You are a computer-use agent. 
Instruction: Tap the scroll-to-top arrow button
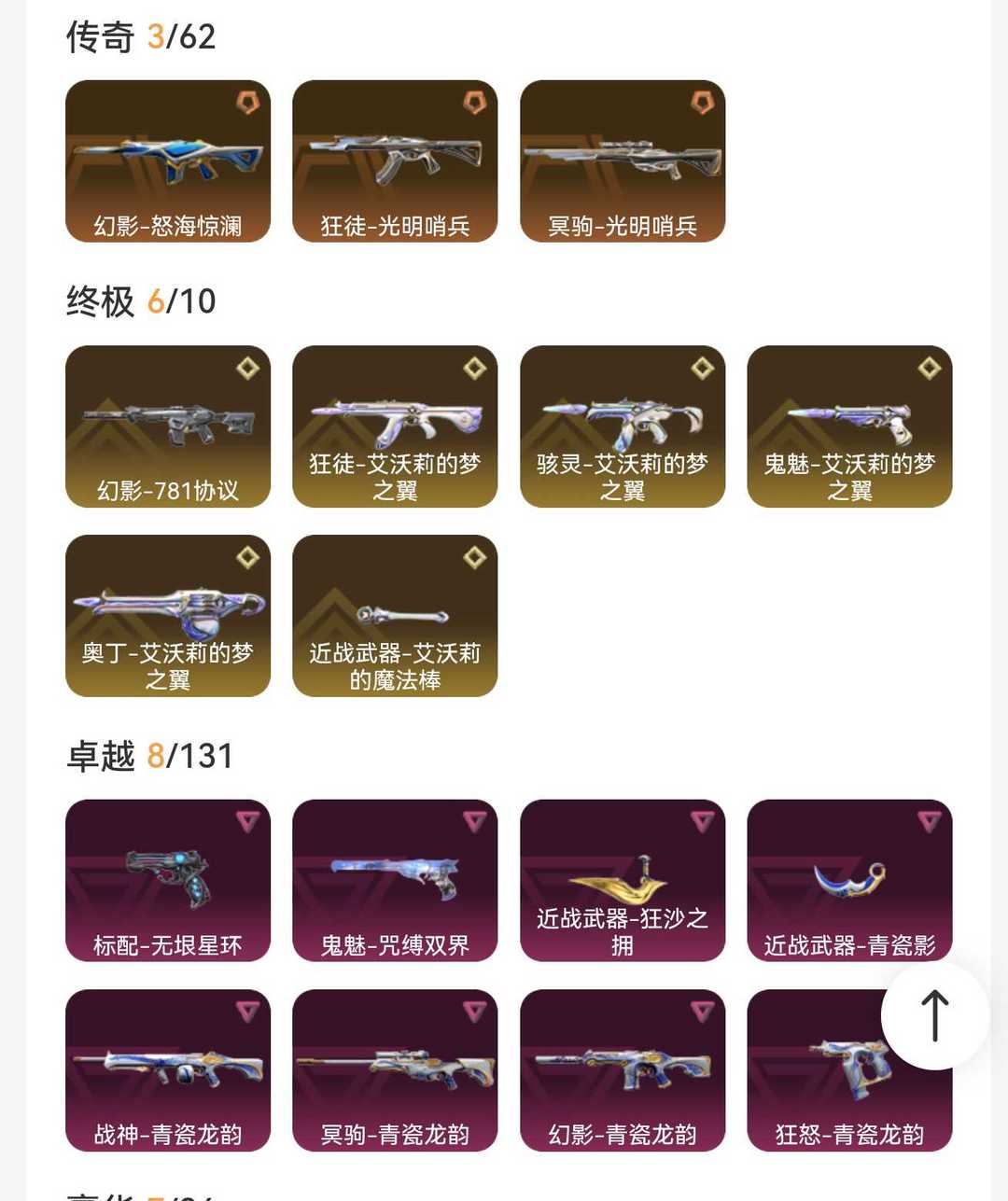coord(934,1015)
